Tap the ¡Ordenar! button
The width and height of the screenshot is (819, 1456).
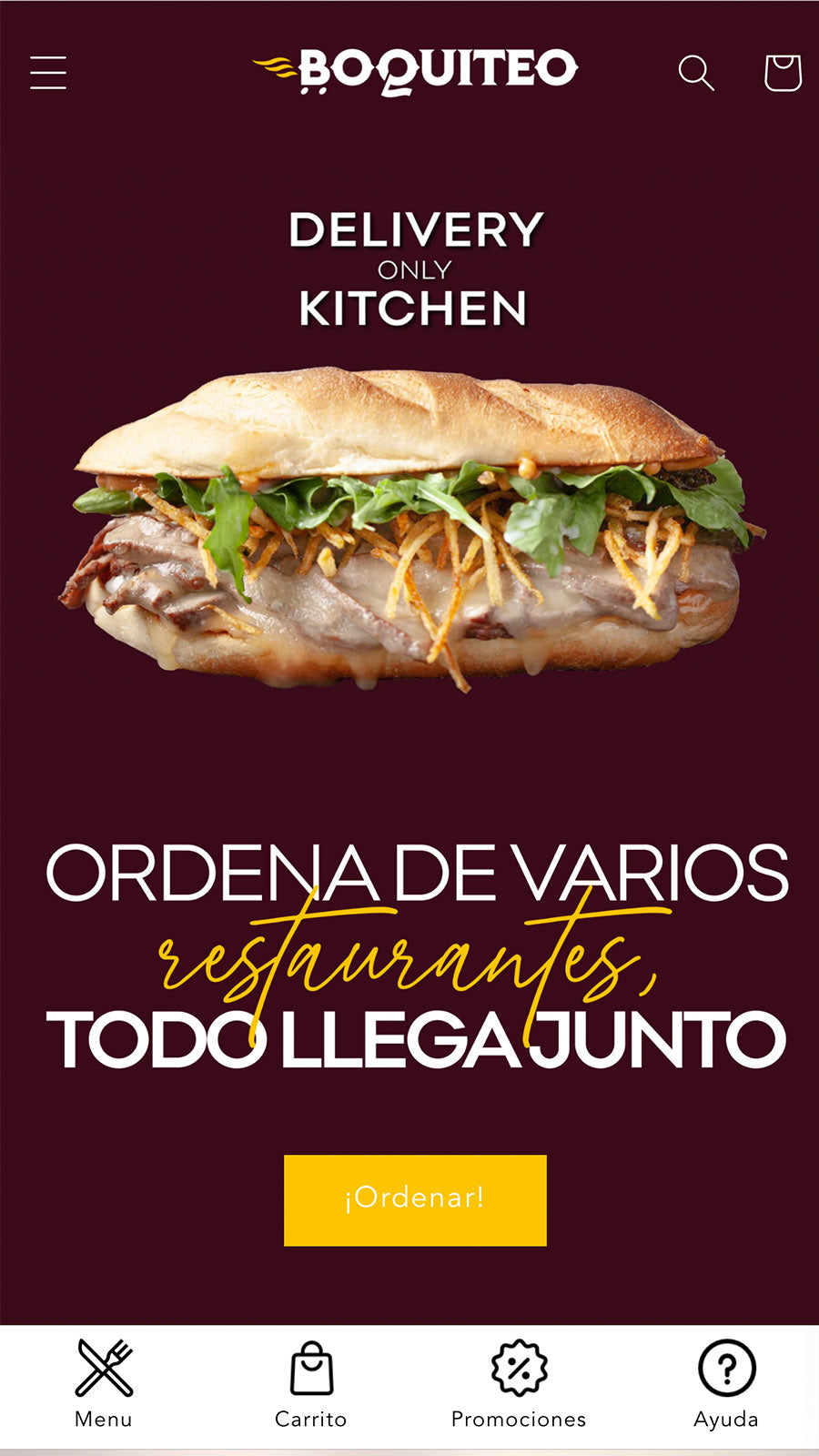[415, 1199]
